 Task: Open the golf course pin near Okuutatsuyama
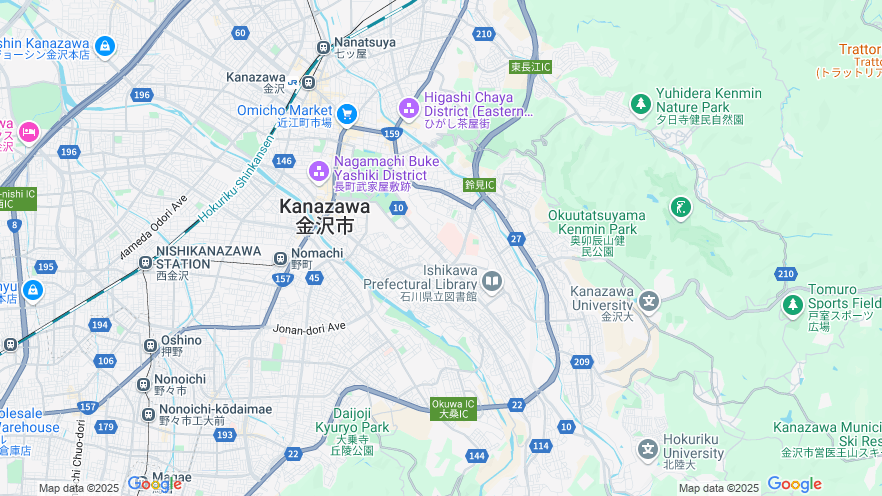pos(681,207)
